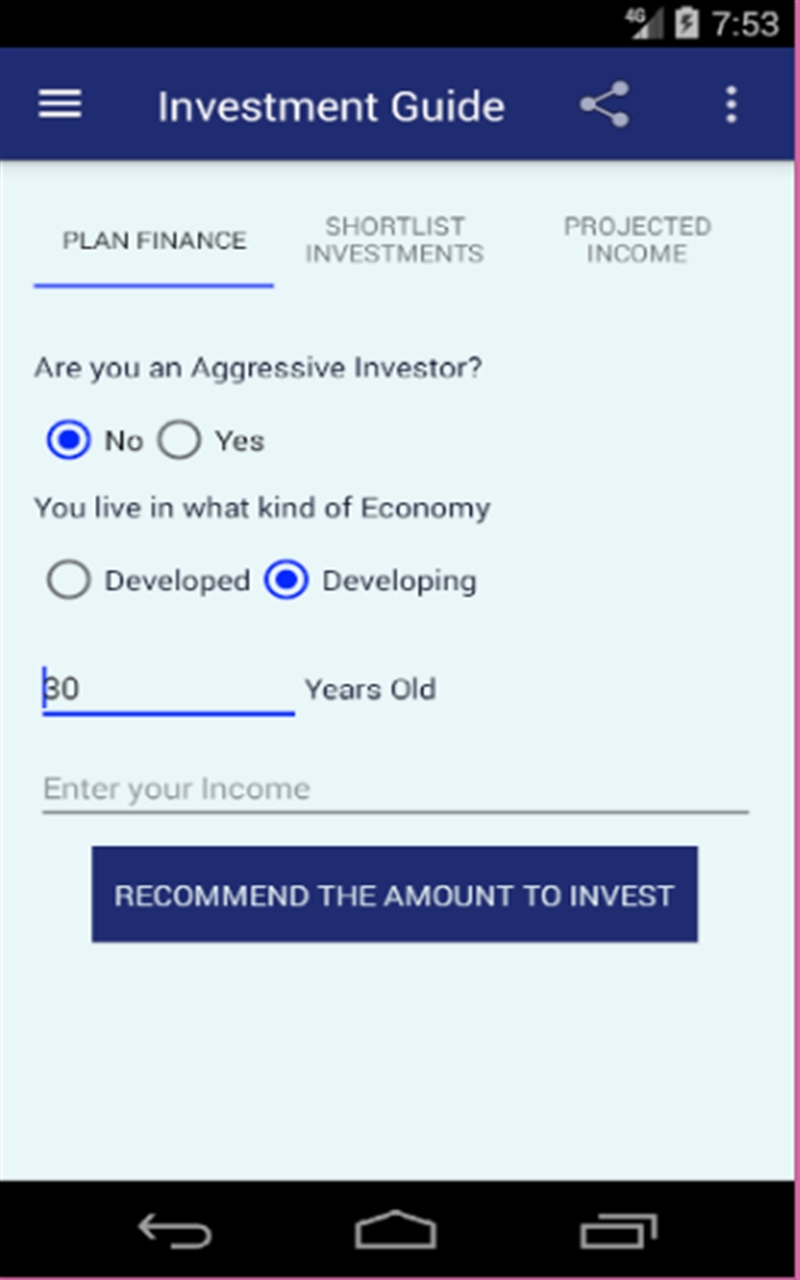Image resolution: width=800 pixels, height=1280 pixels.
Task: Choose Developed economy option
Action: coord(68,580)
